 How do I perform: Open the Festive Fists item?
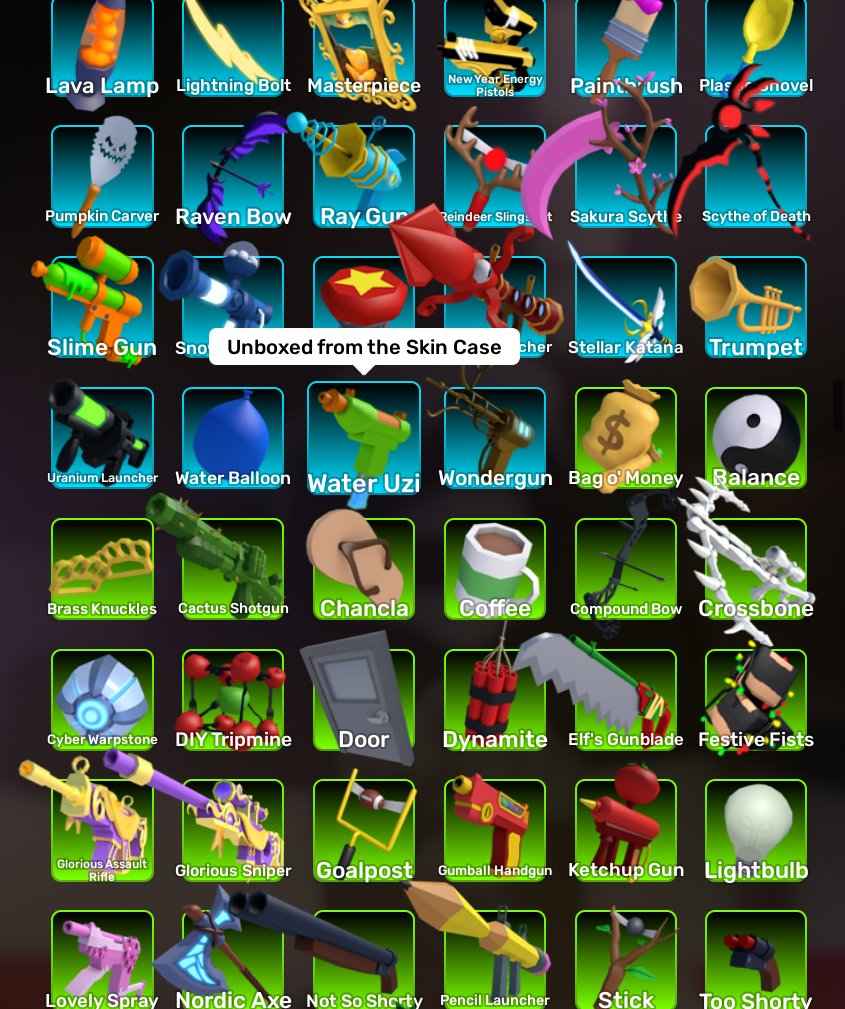(756, 700)
